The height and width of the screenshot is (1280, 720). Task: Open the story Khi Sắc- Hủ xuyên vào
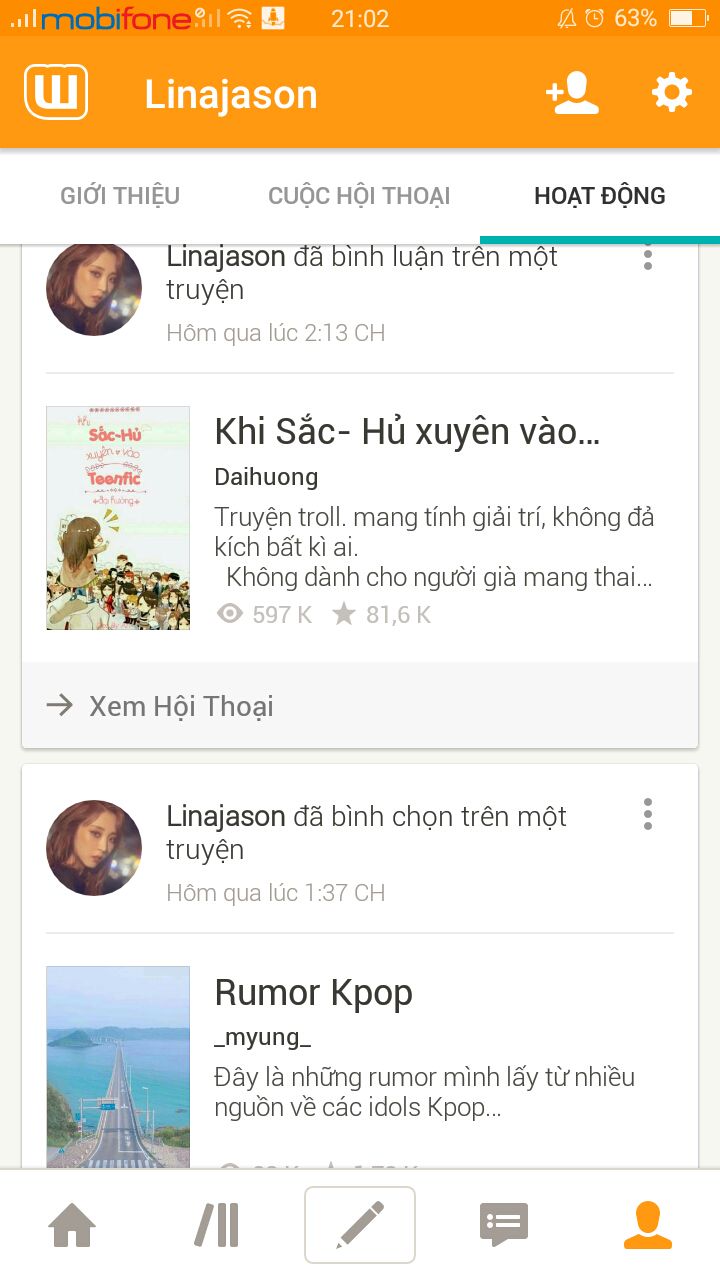(407, 432)
